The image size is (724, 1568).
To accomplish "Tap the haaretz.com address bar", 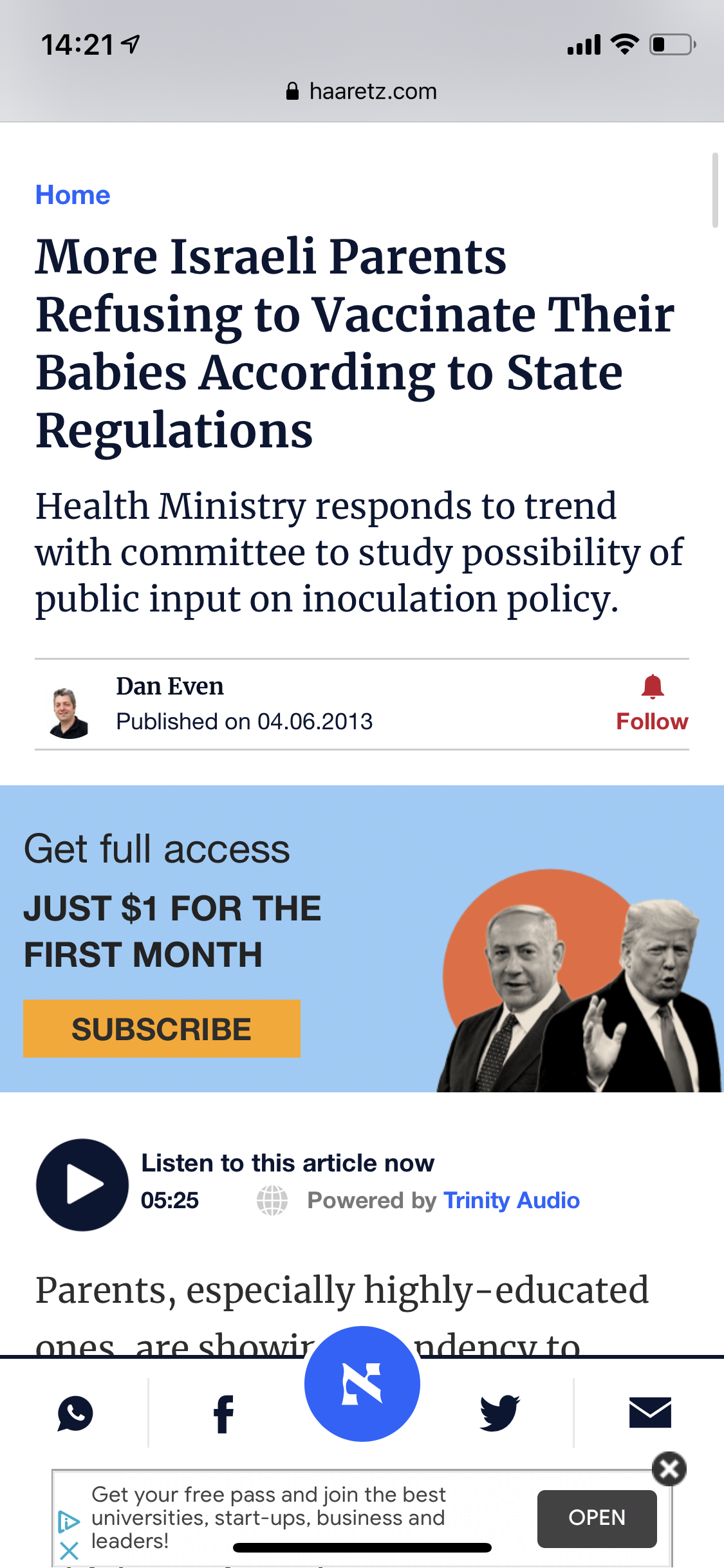I will [362, 91].
